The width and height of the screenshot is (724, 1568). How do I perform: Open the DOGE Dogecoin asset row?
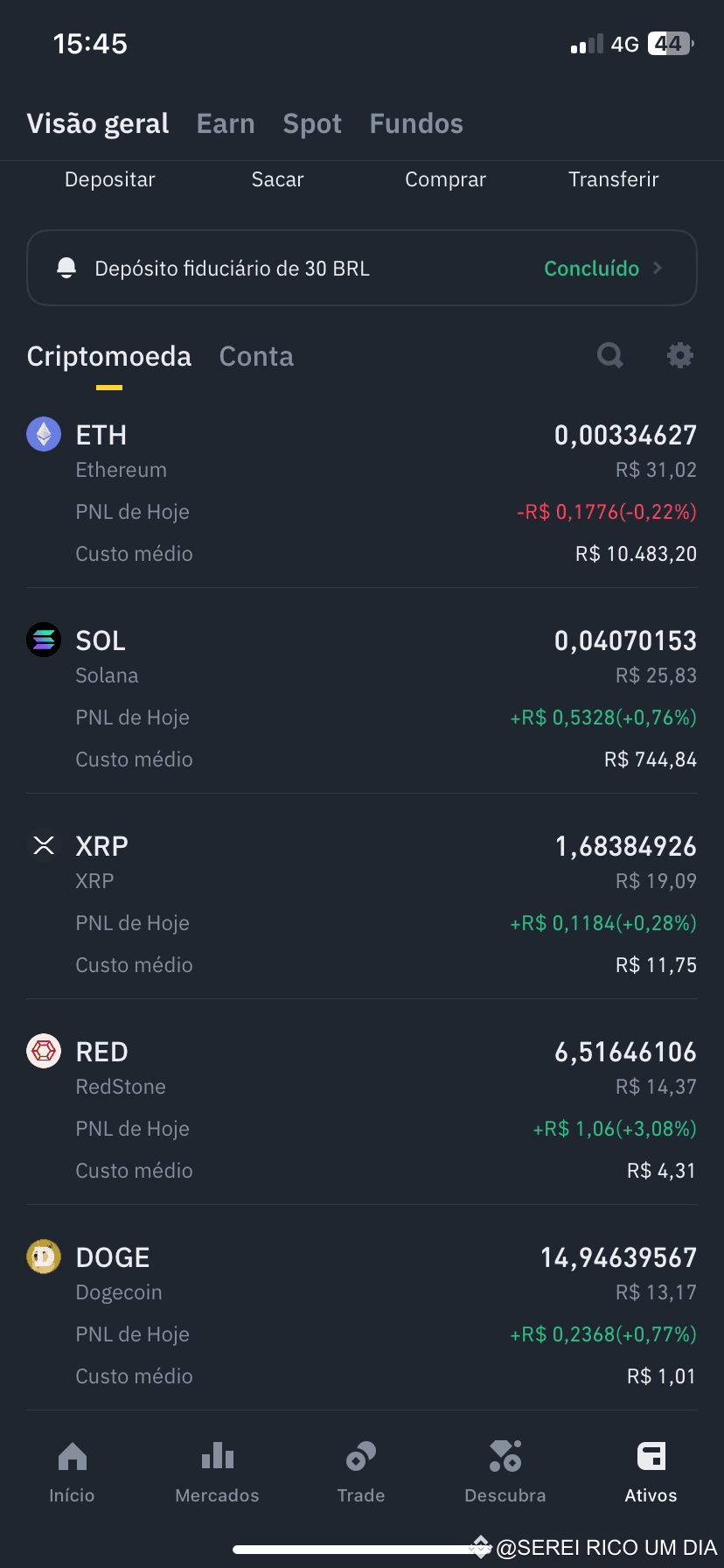[x=362, y=1317]
